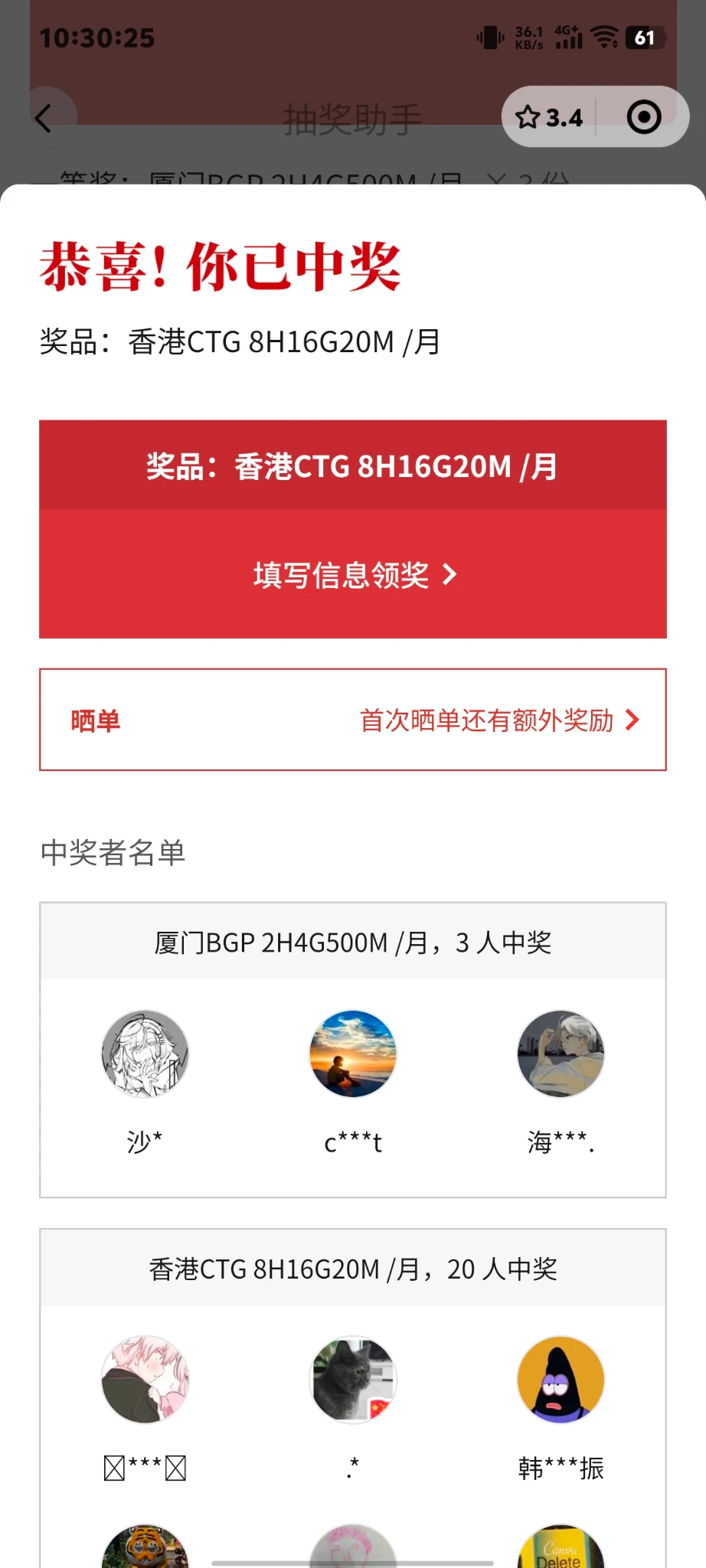
Task: Go back with the top-left arrow
Action: [44, 118]
